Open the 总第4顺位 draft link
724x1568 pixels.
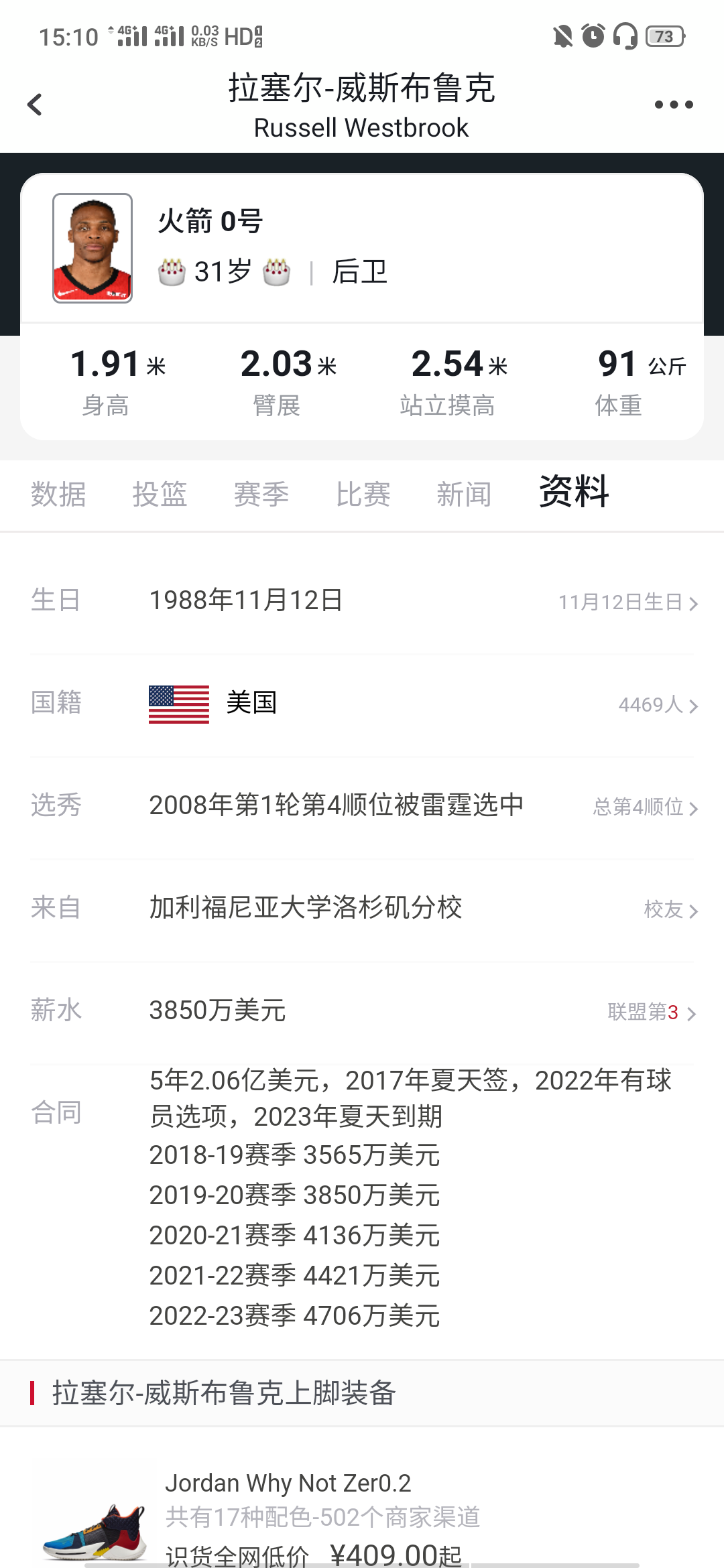point(645,807)
